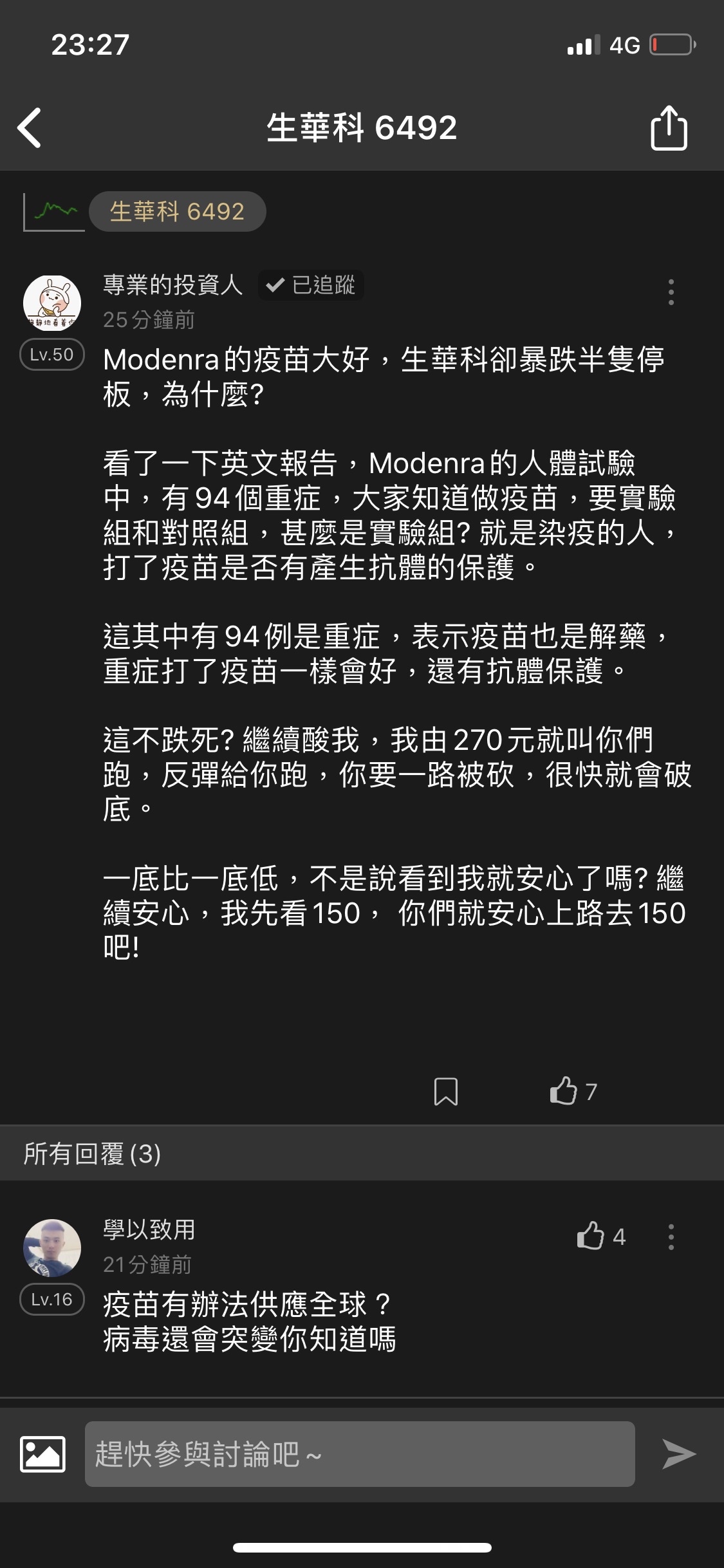Like the post by 專業的投資人

[x=564, y=1091]
